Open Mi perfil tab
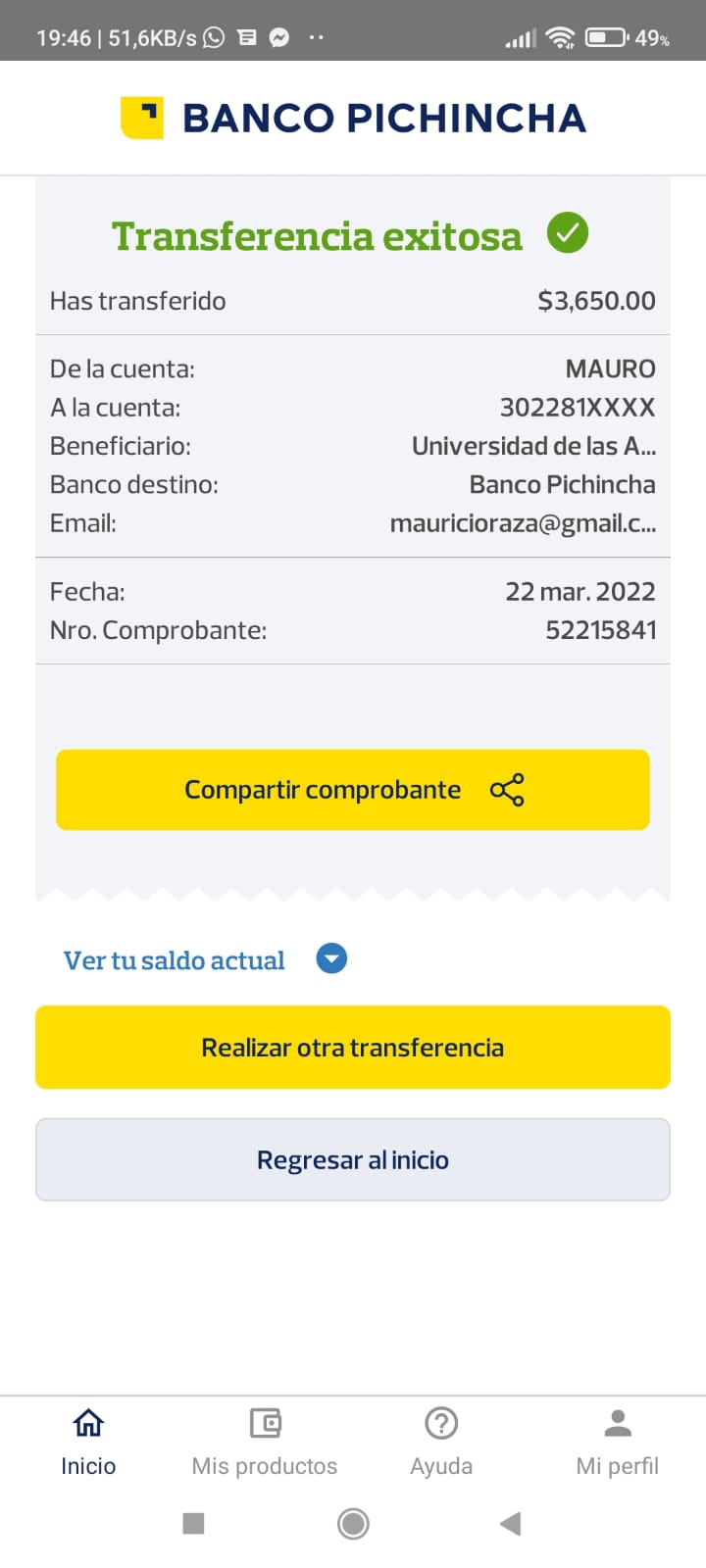The width and height of the screenshot is (706, 1568). (618, 1442)
